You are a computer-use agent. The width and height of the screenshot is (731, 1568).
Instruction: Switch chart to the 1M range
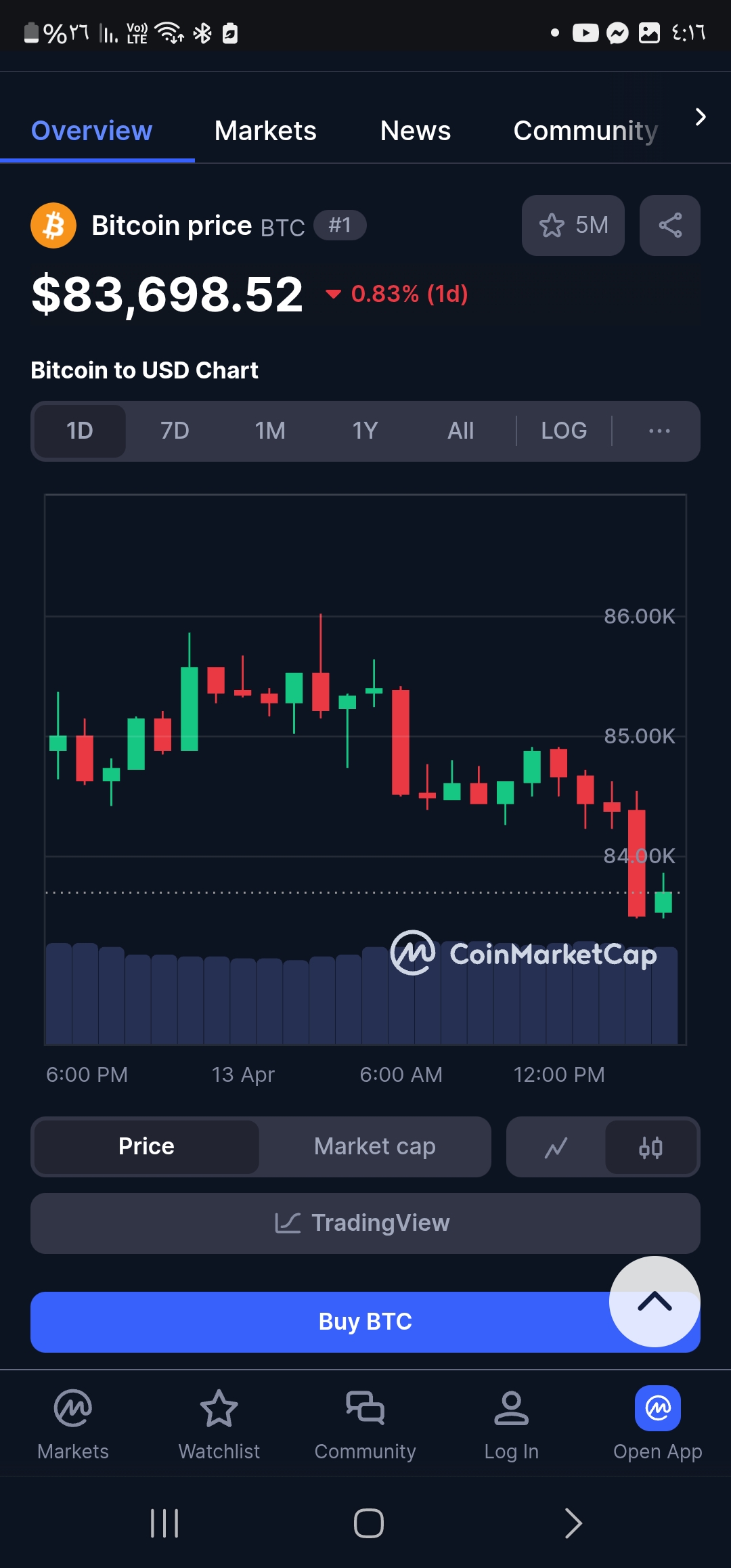[269, 431]
